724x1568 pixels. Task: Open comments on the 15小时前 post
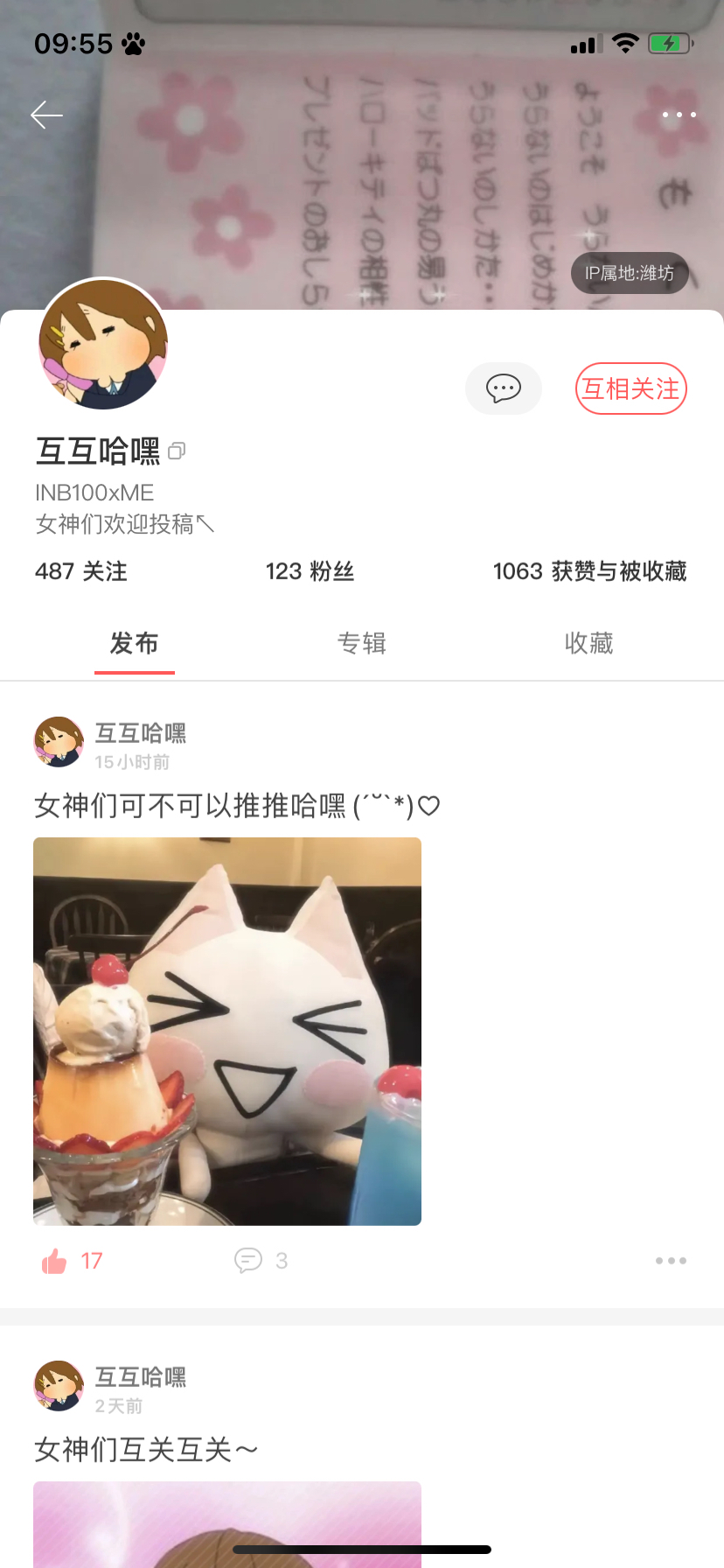249,1261
